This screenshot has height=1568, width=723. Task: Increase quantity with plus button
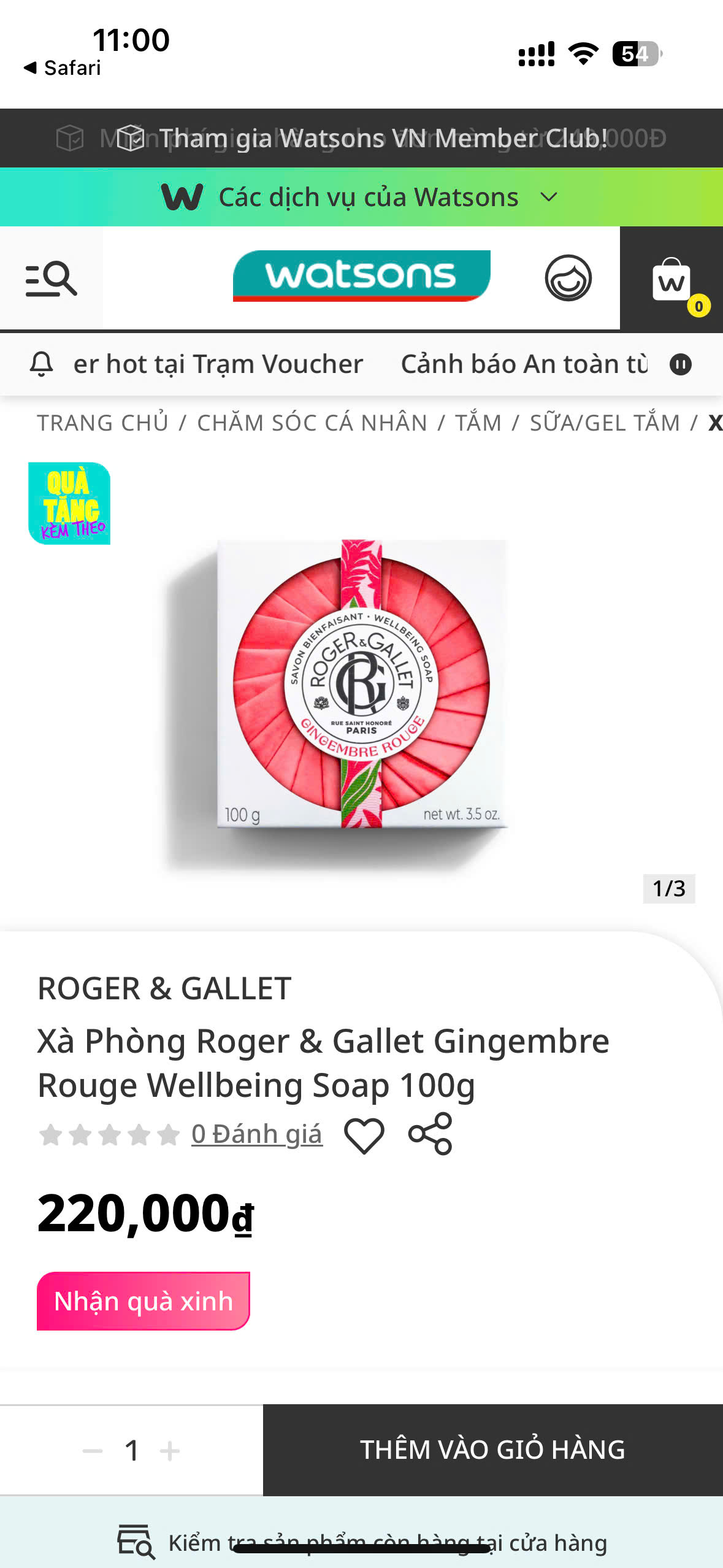170,1451
